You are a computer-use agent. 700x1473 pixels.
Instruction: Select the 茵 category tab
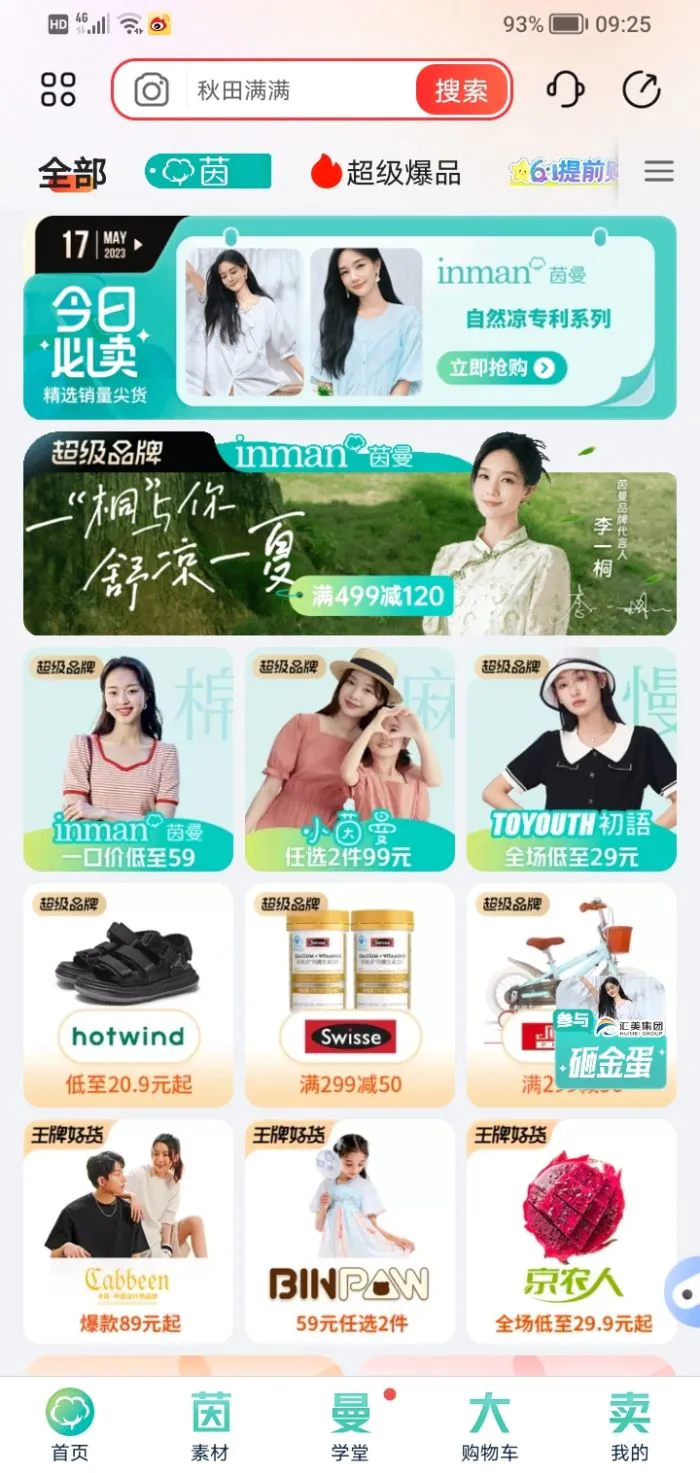click(x=208, y=172)
